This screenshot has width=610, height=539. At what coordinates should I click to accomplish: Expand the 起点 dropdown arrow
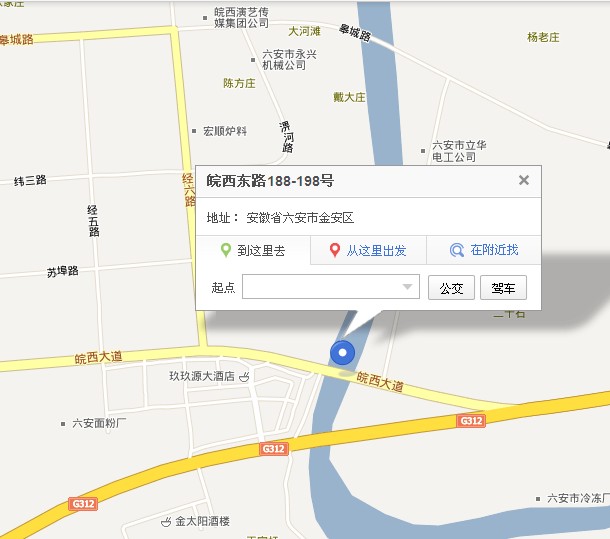coord(408,288)
